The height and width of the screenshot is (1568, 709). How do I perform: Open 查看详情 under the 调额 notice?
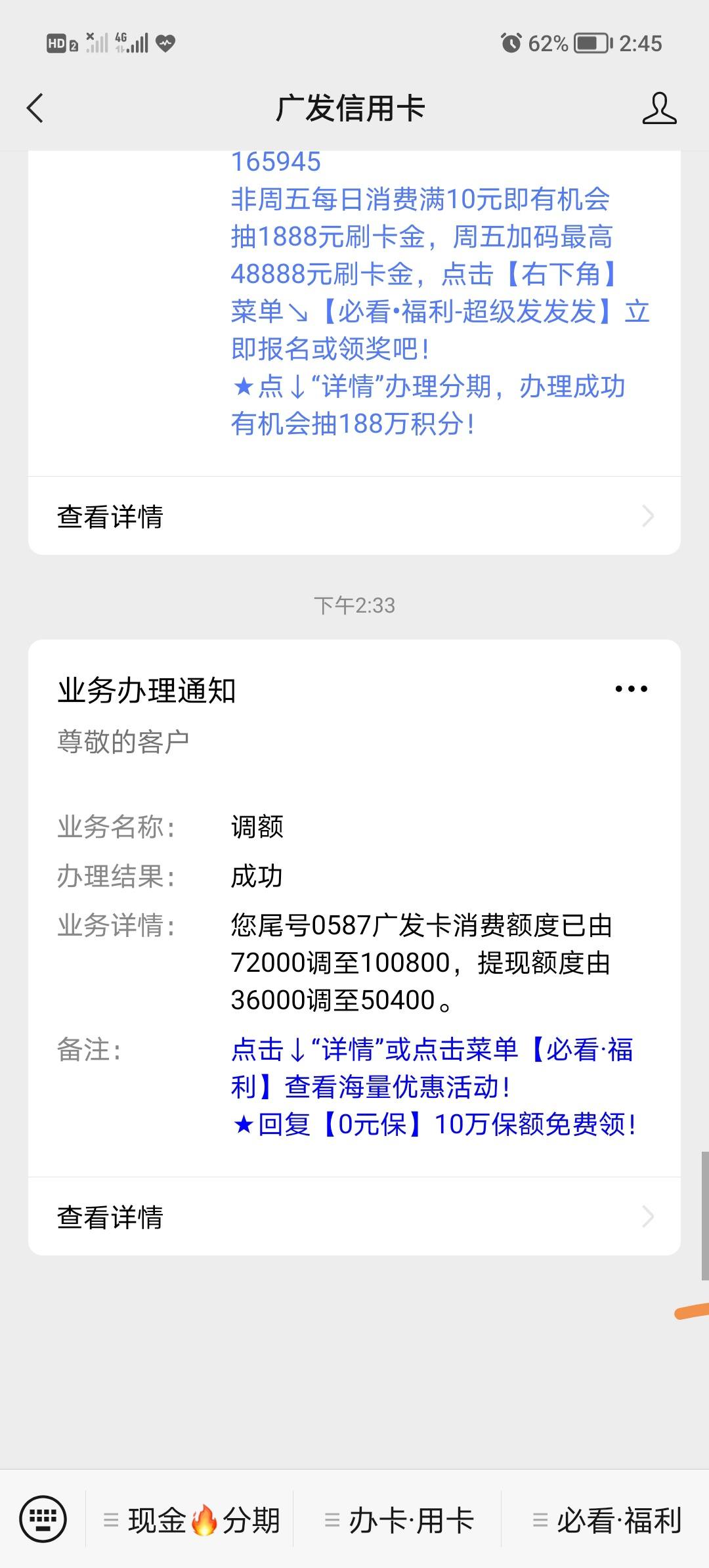pos(354,1217)
